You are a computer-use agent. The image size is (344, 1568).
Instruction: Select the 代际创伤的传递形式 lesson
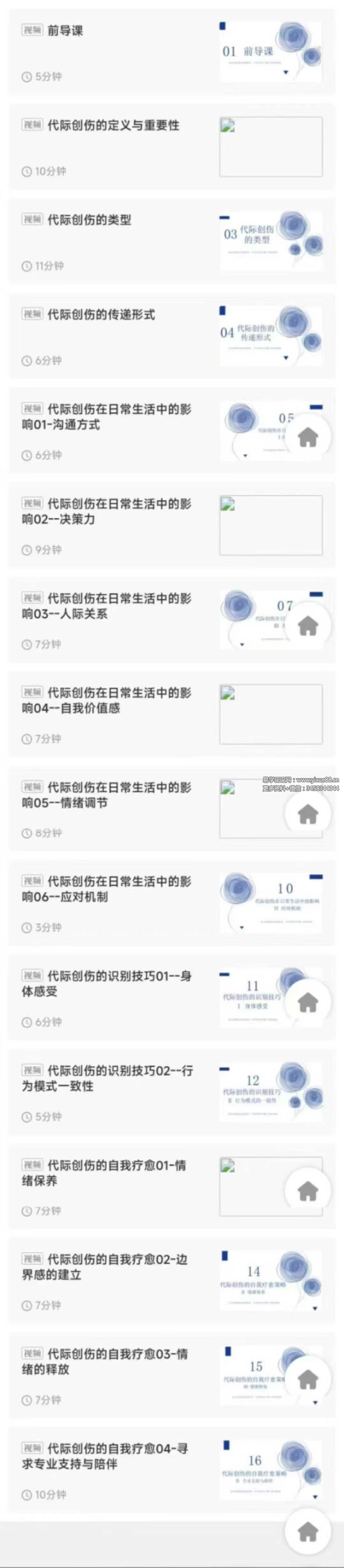pos(101,315)
